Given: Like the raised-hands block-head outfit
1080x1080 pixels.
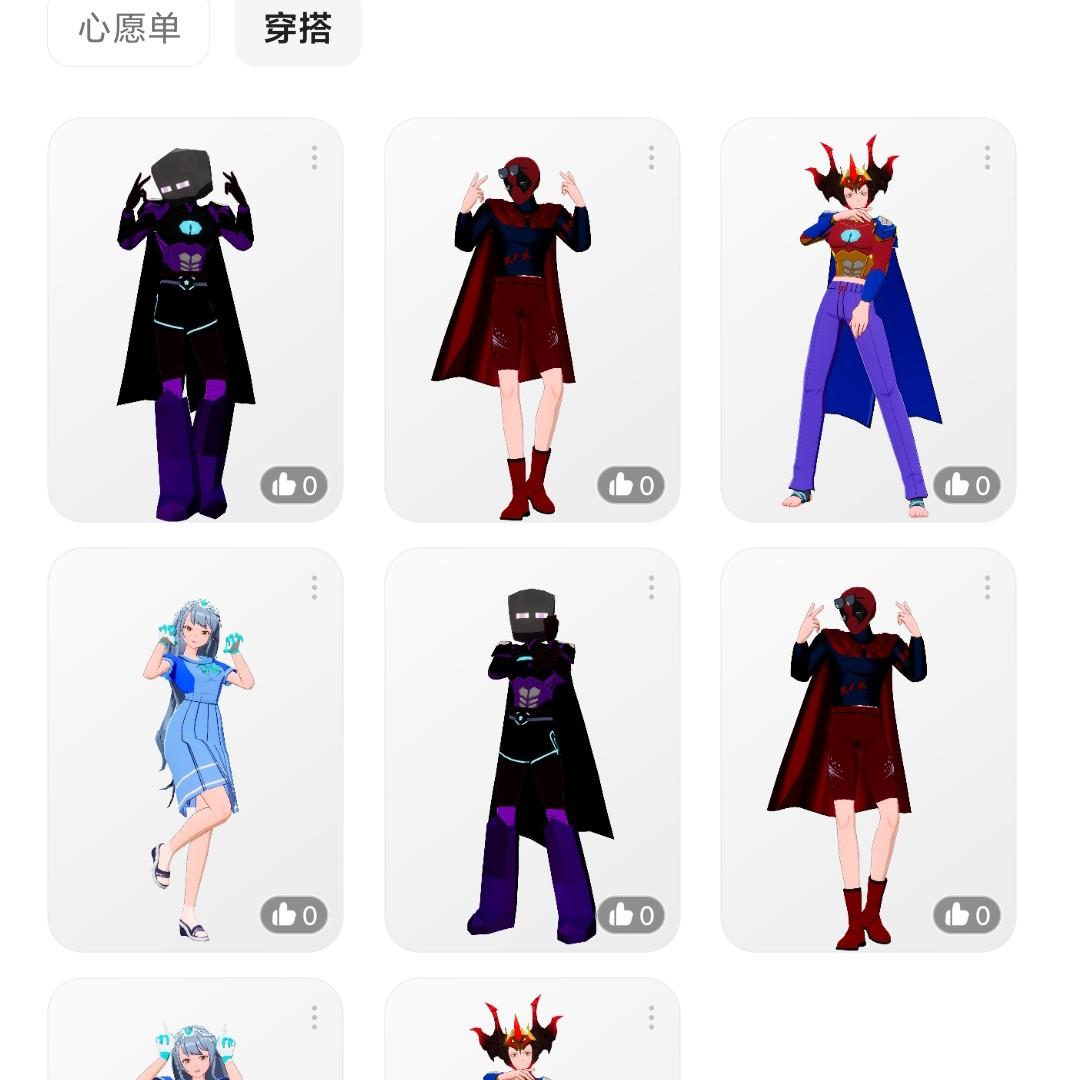Looking at the screenshot, I should (x=294, y=485).
